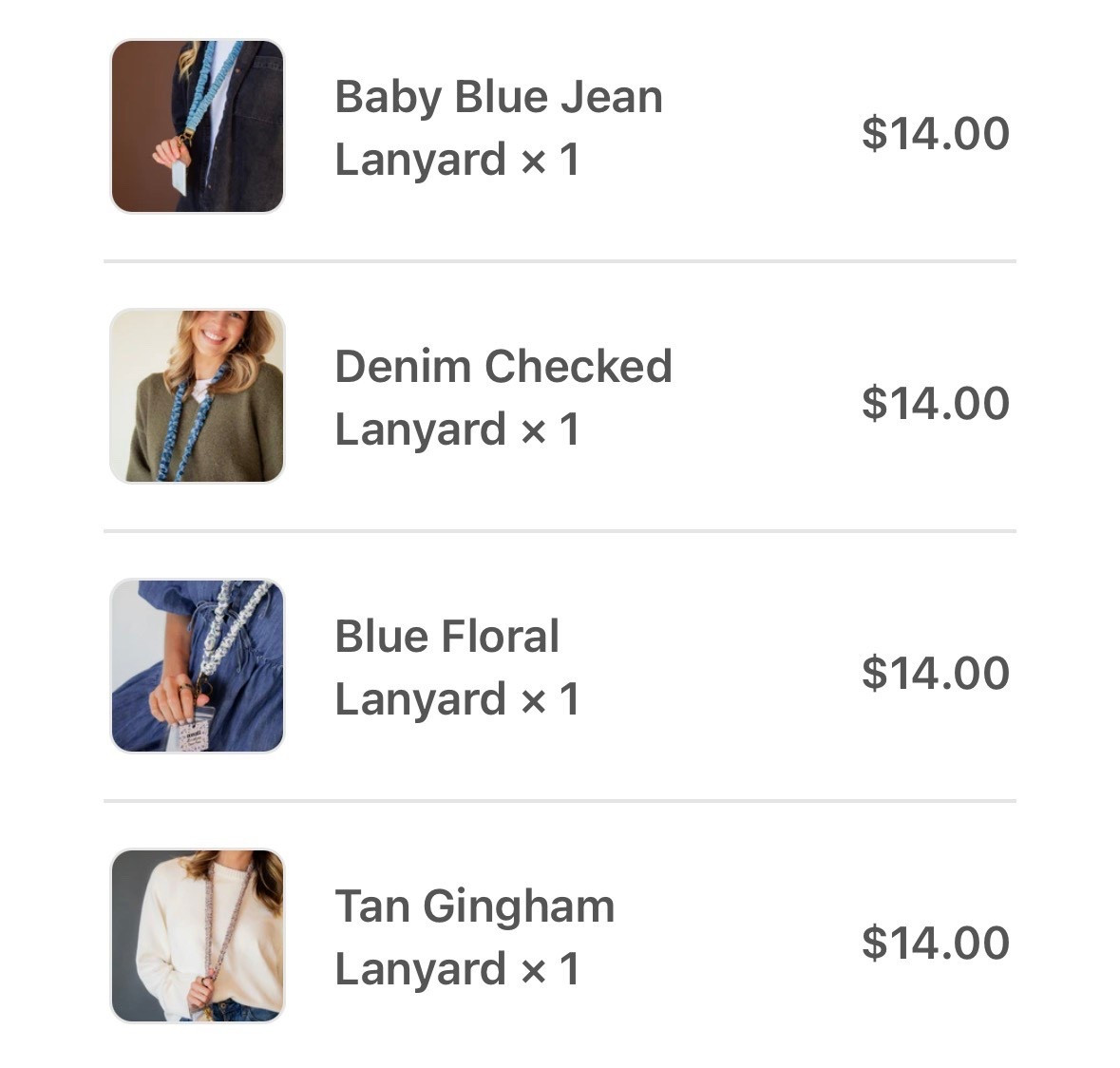Open the Baby Blue Jean Lanyard item

point(498,127)
